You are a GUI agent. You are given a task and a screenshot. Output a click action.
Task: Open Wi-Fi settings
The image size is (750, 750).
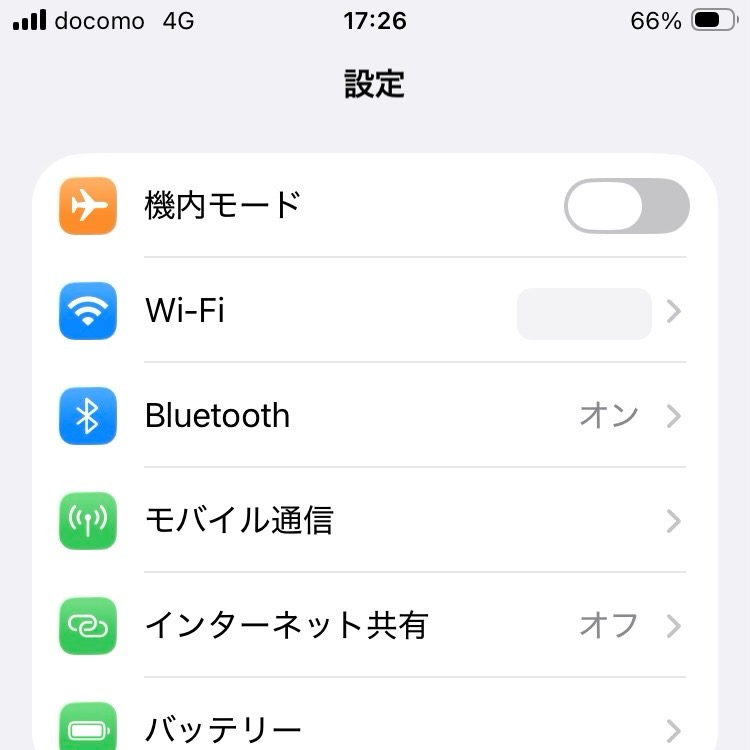coord(375,311)
